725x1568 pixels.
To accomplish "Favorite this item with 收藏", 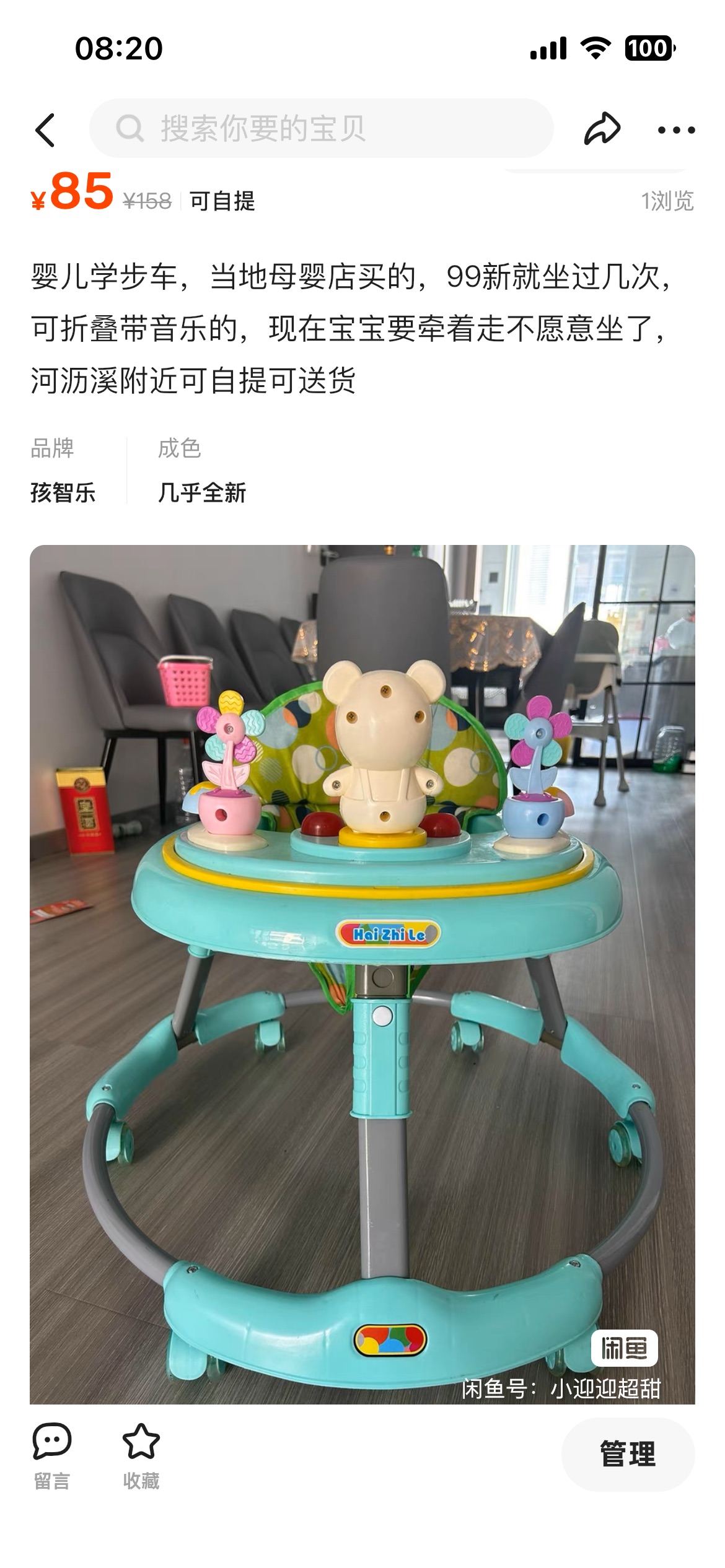I will click(141, 1455).
